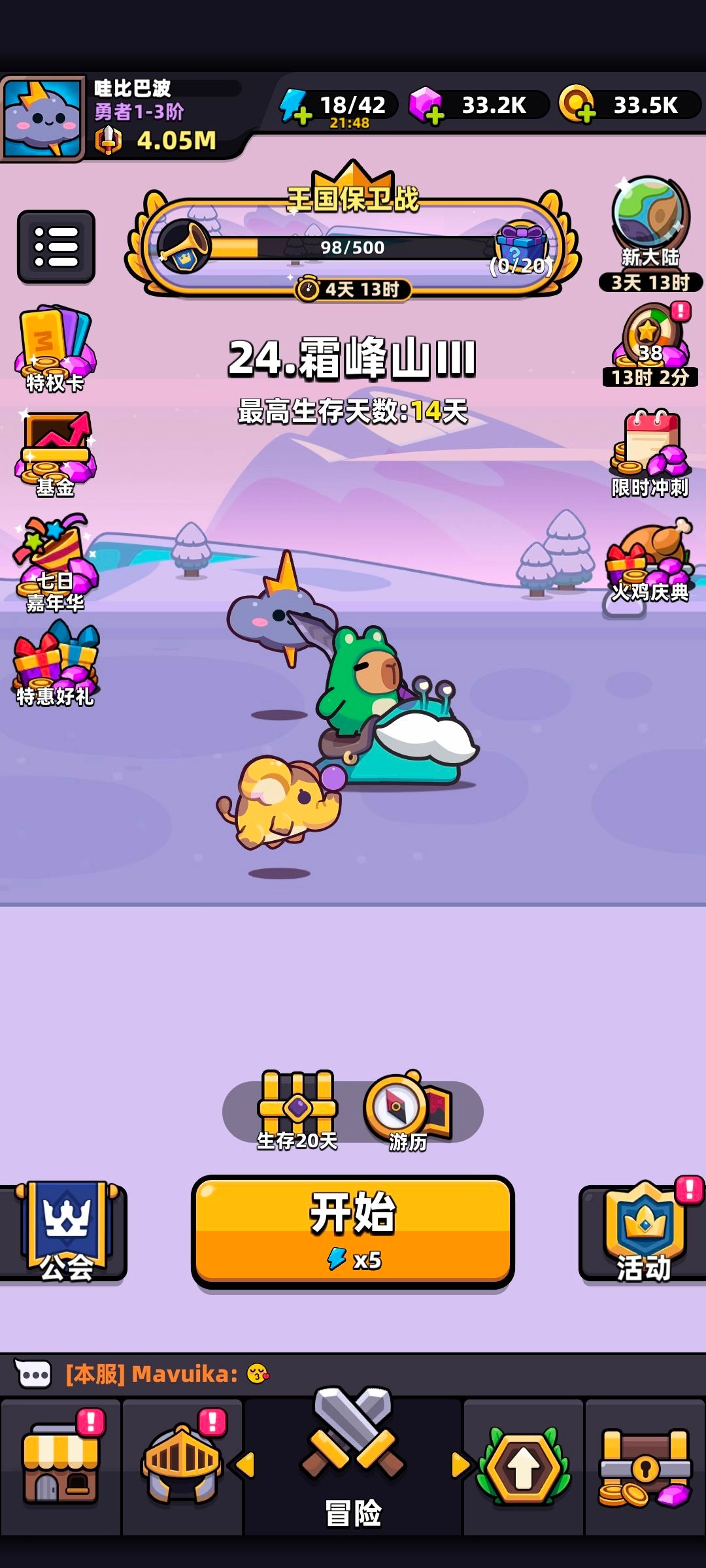Open the 王国保卫战 kingdom defense banner
This screenshot has width=706, height=1568.
[353, 242]
